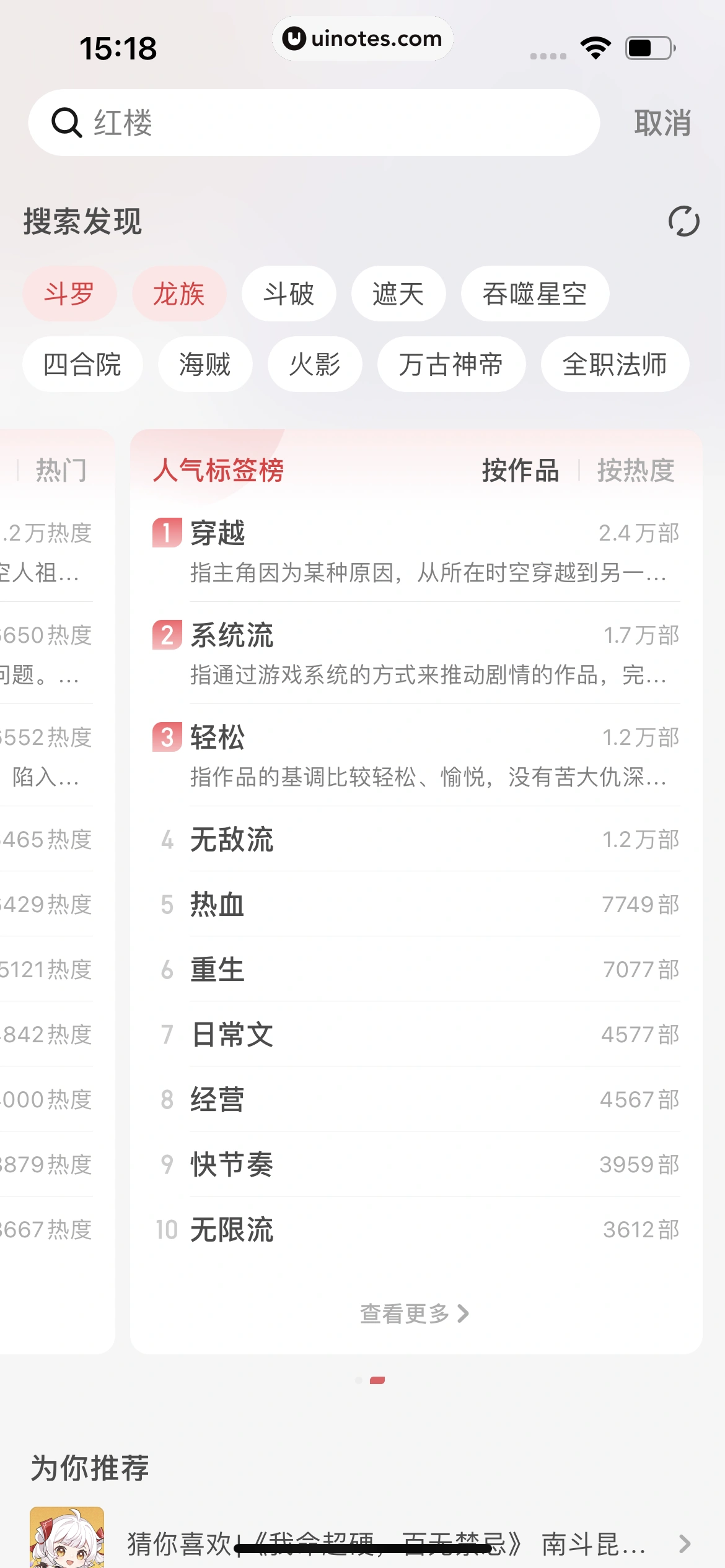Click the 取消 cancel button
The width and height of the screenshot is (725, 1568).
pyautogui.click(x=661, y=123)
